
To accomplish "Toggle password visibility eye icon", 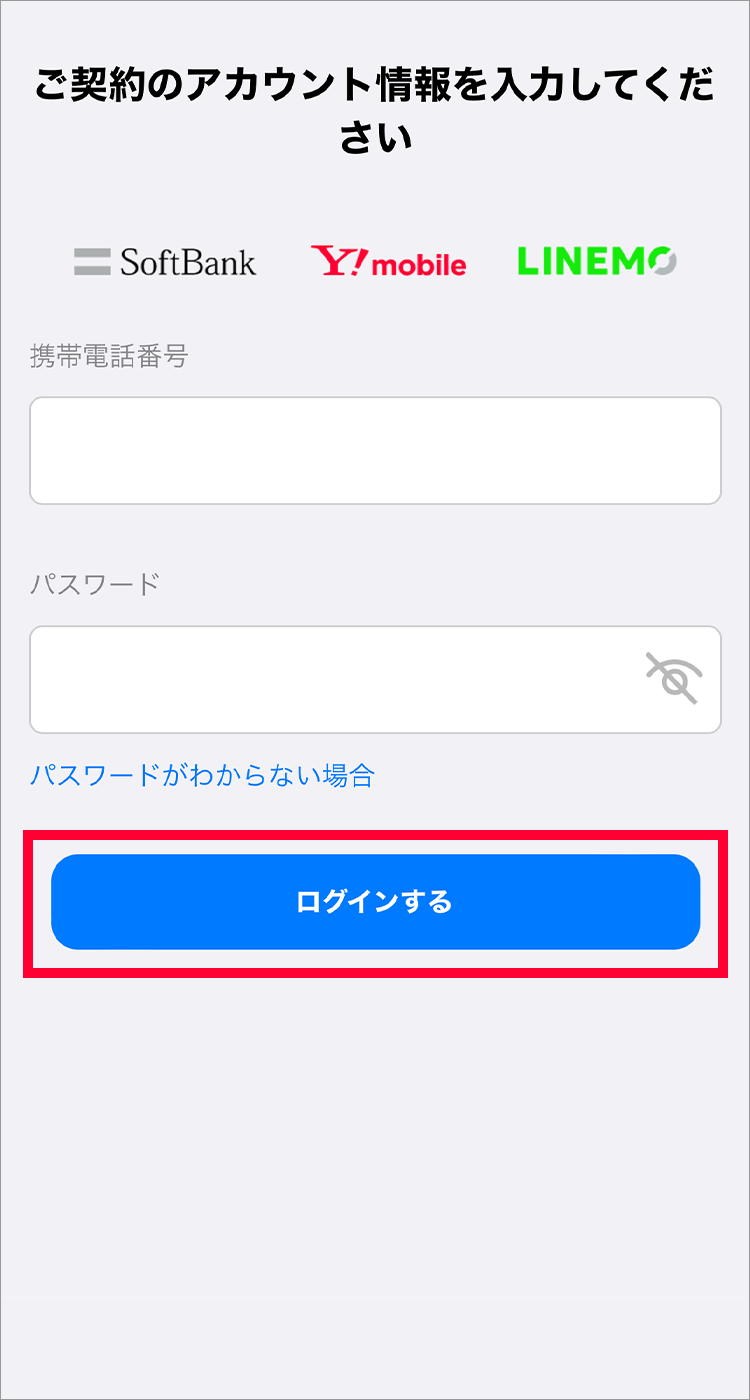I will click(674, 679).
